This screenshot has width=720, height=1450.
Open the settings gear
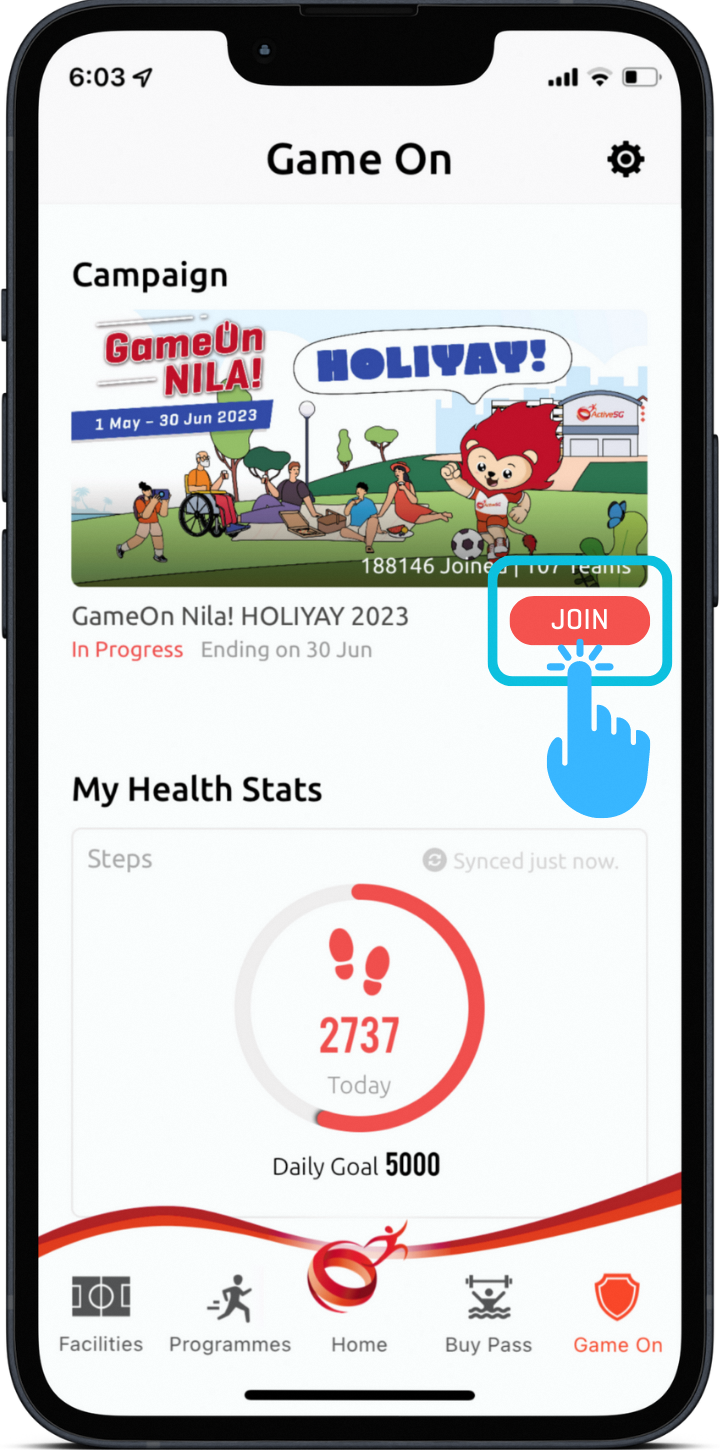(626, 159)
